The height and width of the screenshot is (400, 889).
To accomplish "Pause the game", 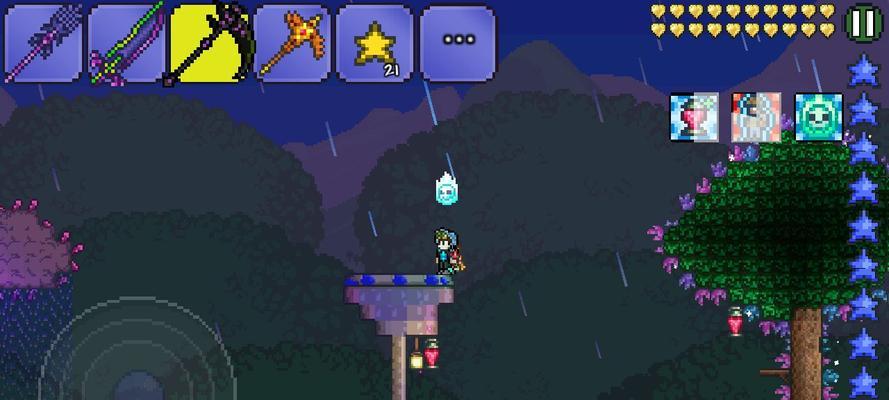I will (860, 23).
